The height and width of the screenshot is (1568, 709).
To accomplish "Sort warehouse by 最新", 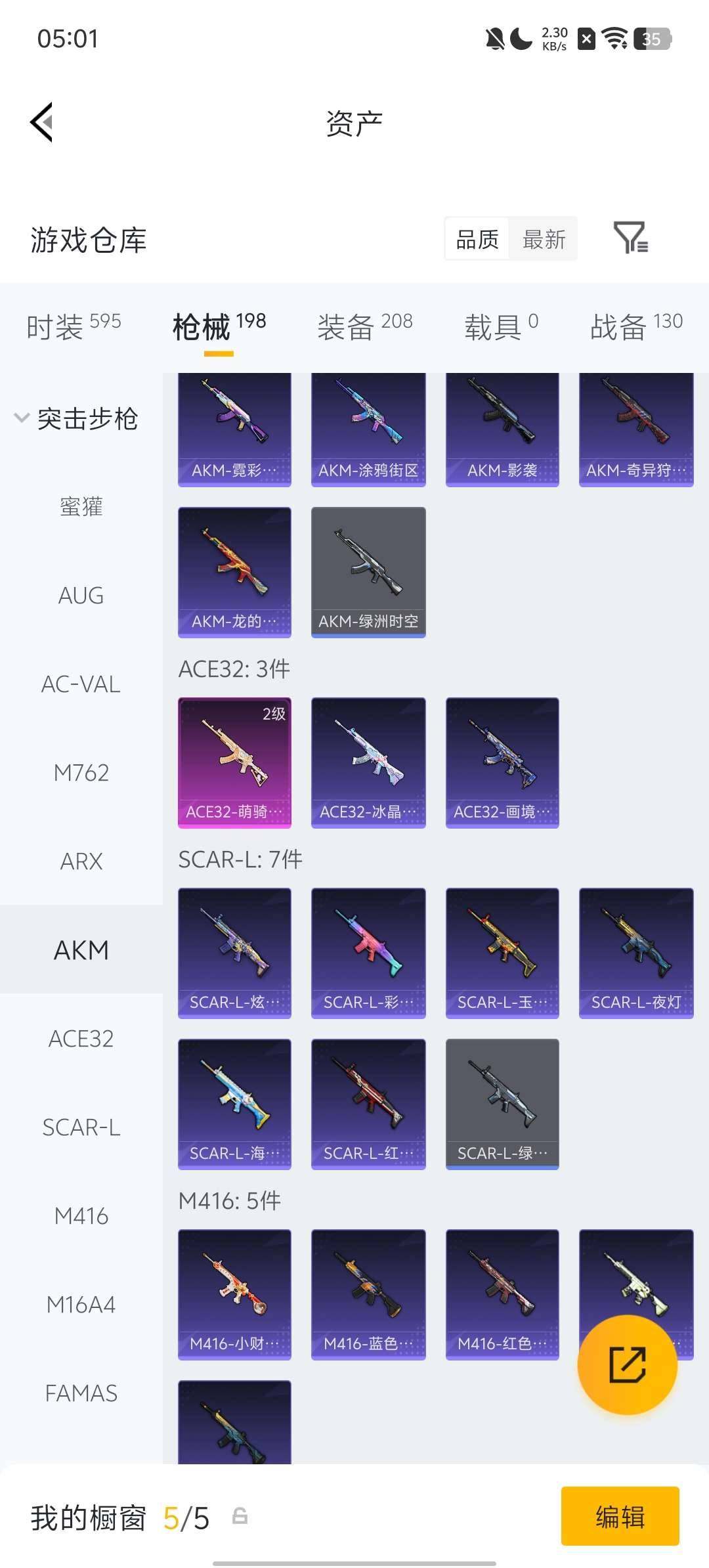I will (544, 240).
